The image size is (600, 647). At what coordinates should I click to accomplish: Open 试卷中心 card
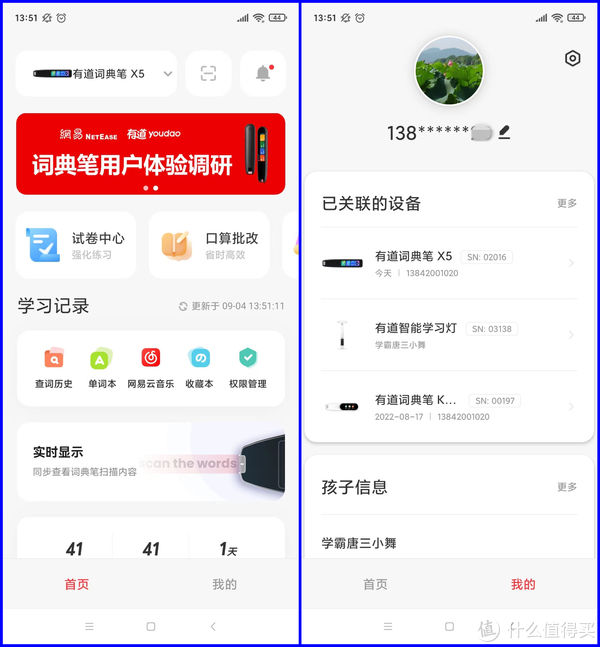point(78,245)
